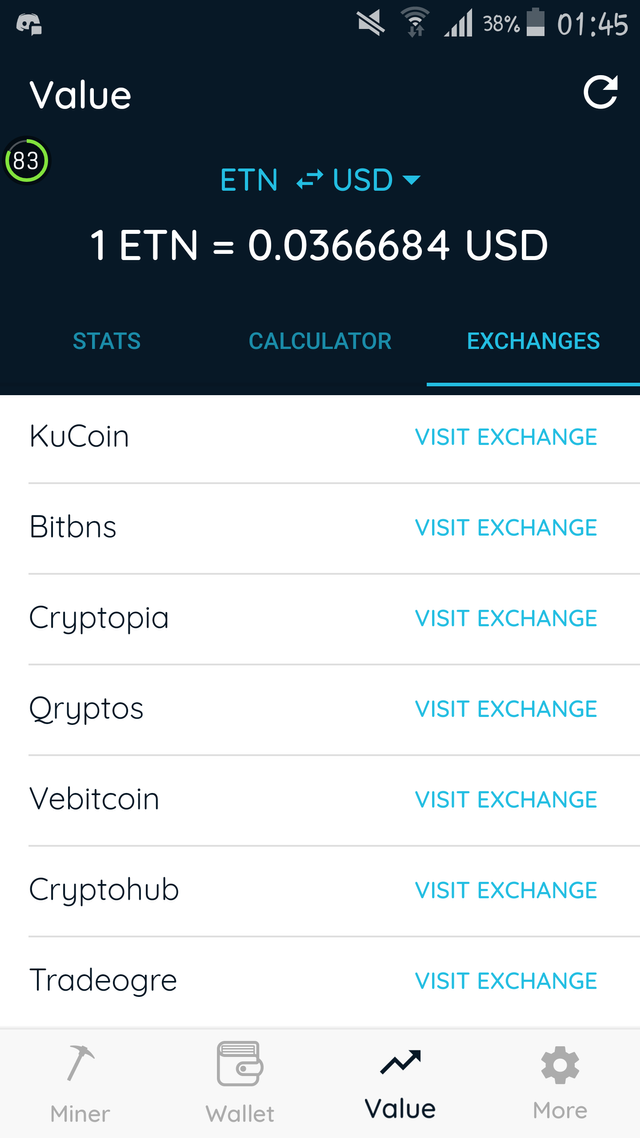640x1138 pixels.
Task: Visit the Vebitcoin exchange
Action: click(506, 800)
